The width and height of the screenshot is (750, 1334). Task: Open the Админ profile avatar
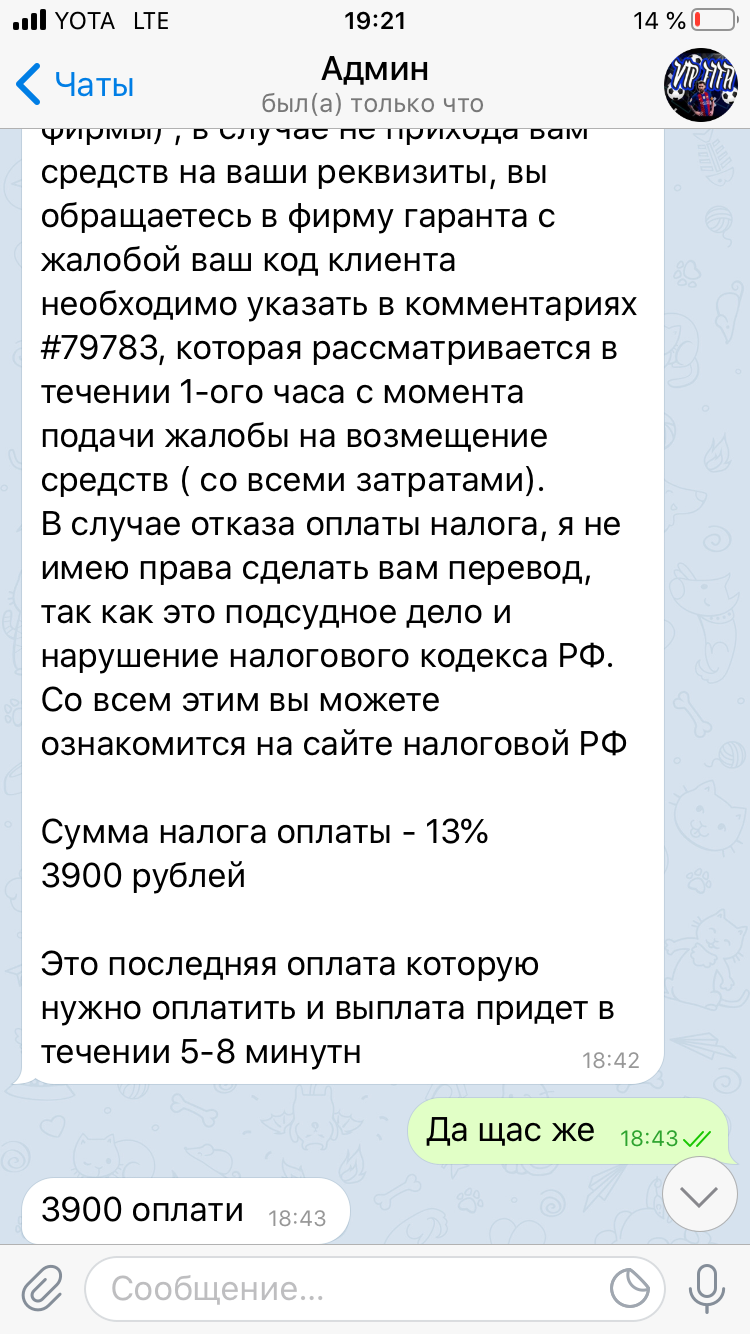[x=701, y=84]
